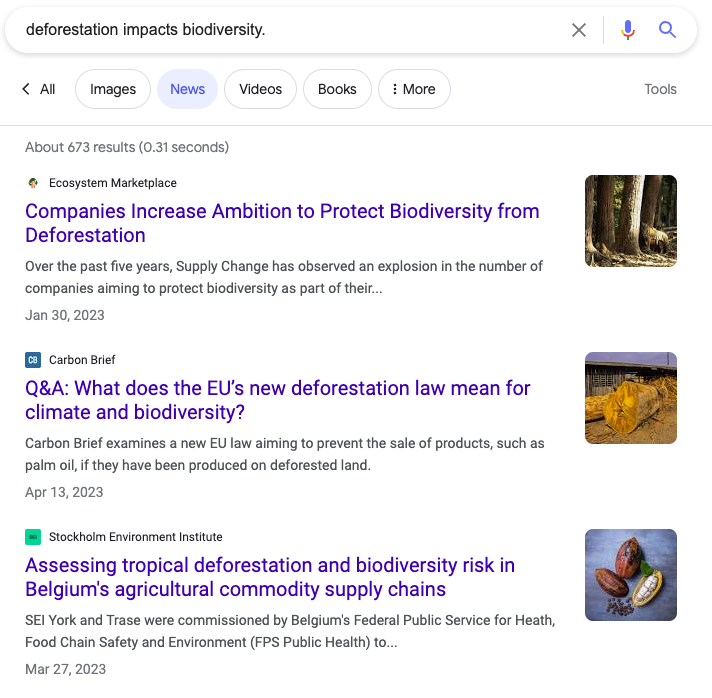Go back to All results
The image size is (712, 698).
(x=38, y=89)
